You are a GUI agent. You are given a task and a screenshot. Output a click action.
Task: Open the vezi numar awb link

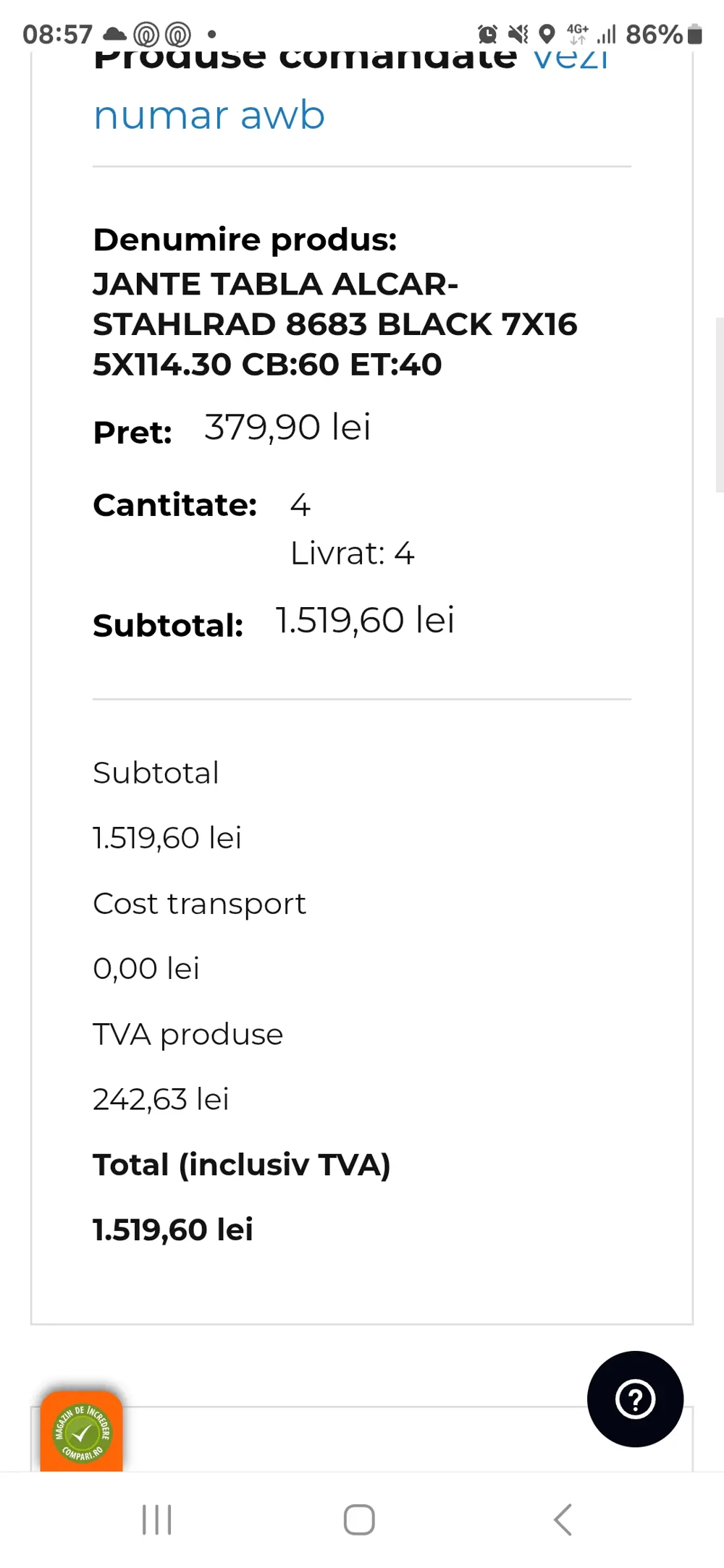(208, 114)
